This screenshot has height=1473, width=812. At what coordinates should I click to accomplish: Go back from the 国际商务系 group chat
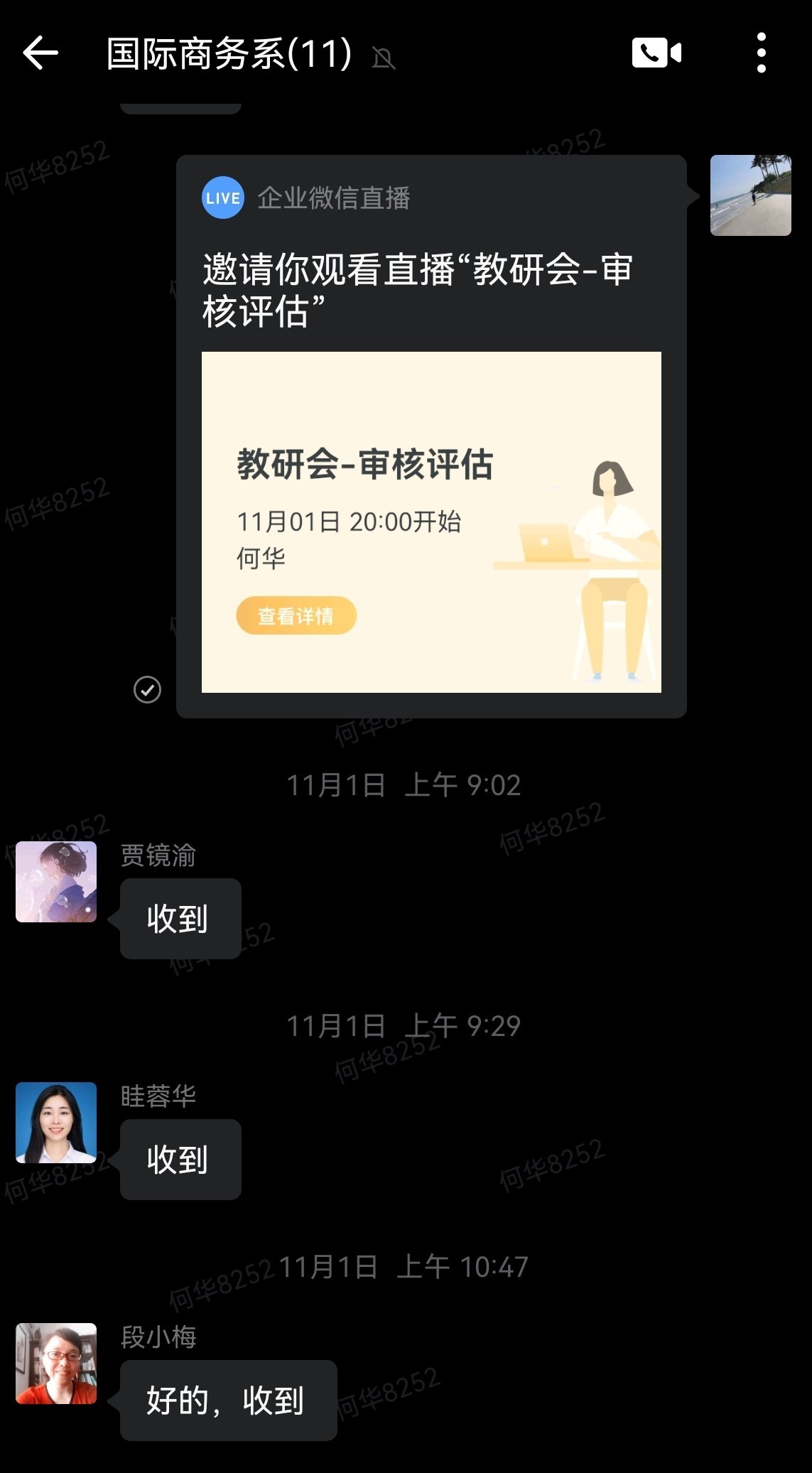point(40,53)
